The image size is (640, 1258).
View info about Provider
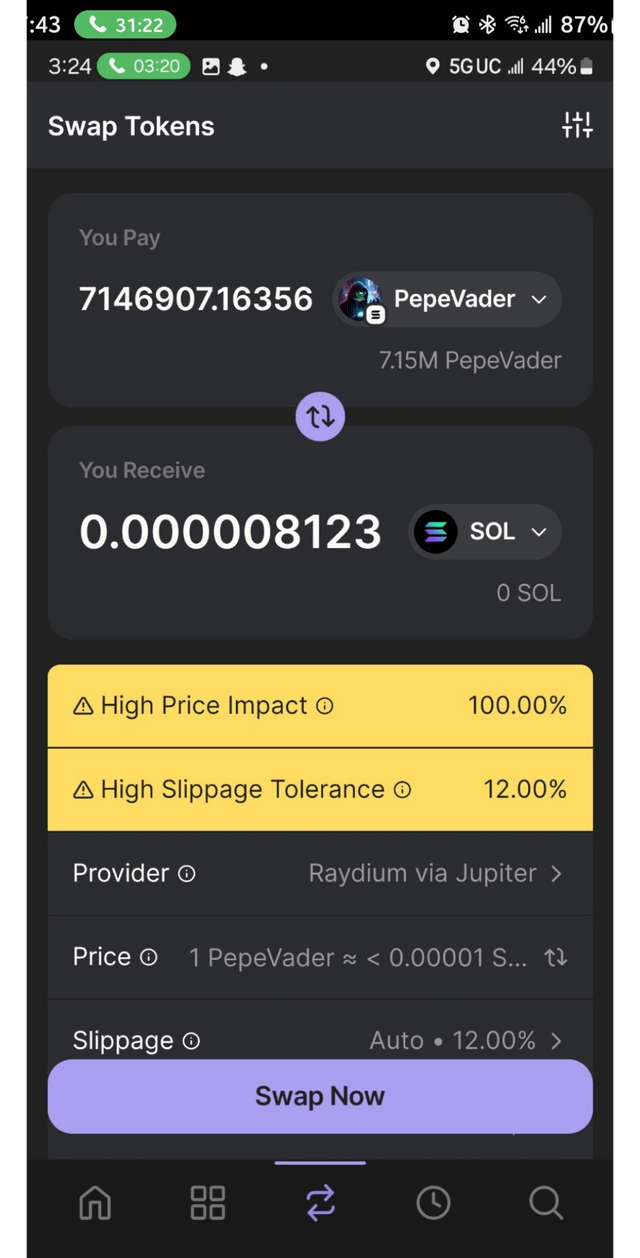pos(187,874)
